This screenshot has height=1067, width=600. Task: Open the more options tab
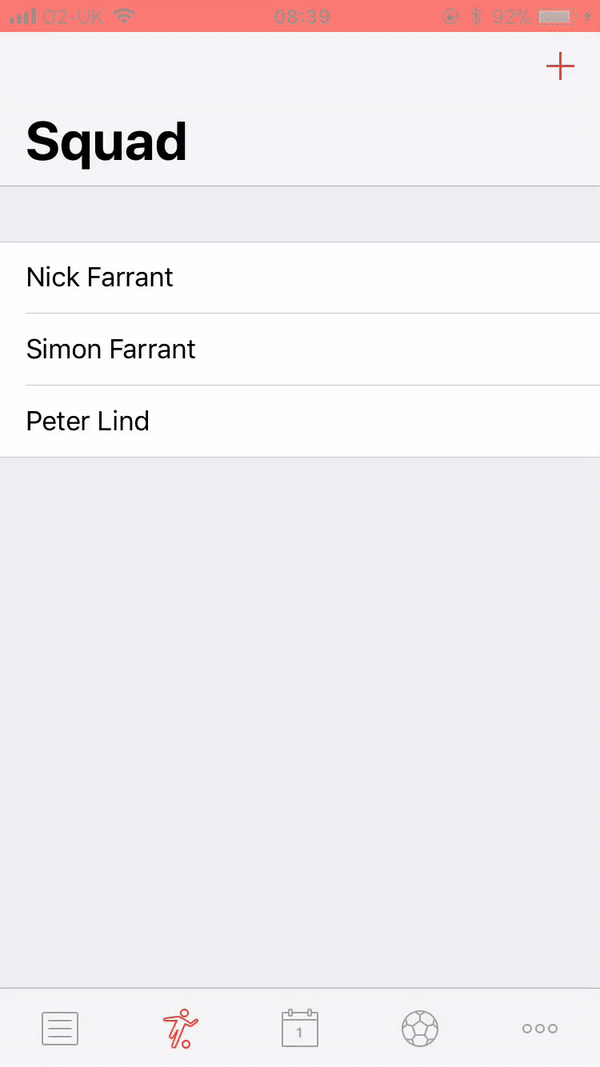540,1028
